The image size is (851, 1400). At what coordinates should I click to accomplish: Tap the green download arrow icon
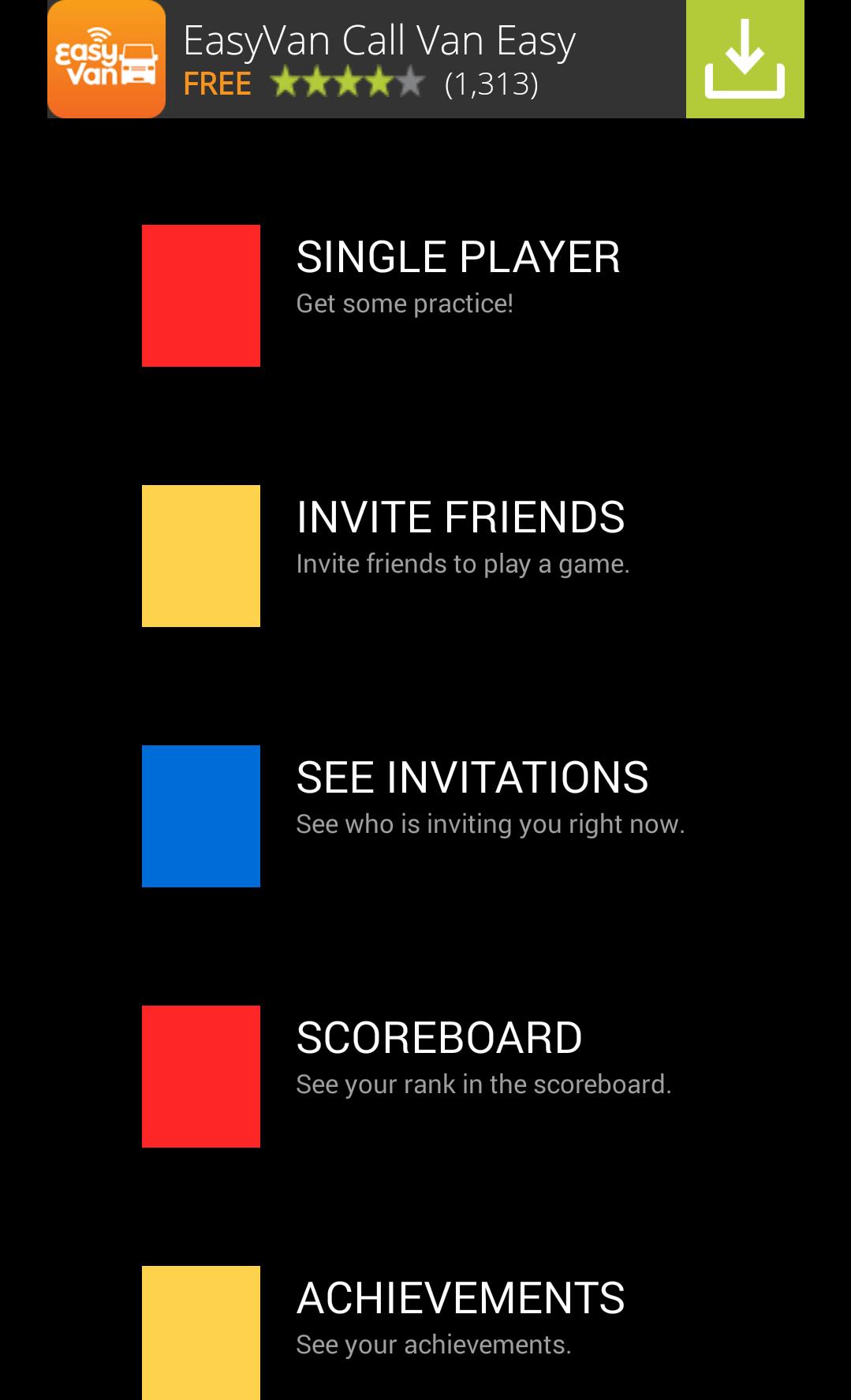pyautogui.click(x=745, y=58)
